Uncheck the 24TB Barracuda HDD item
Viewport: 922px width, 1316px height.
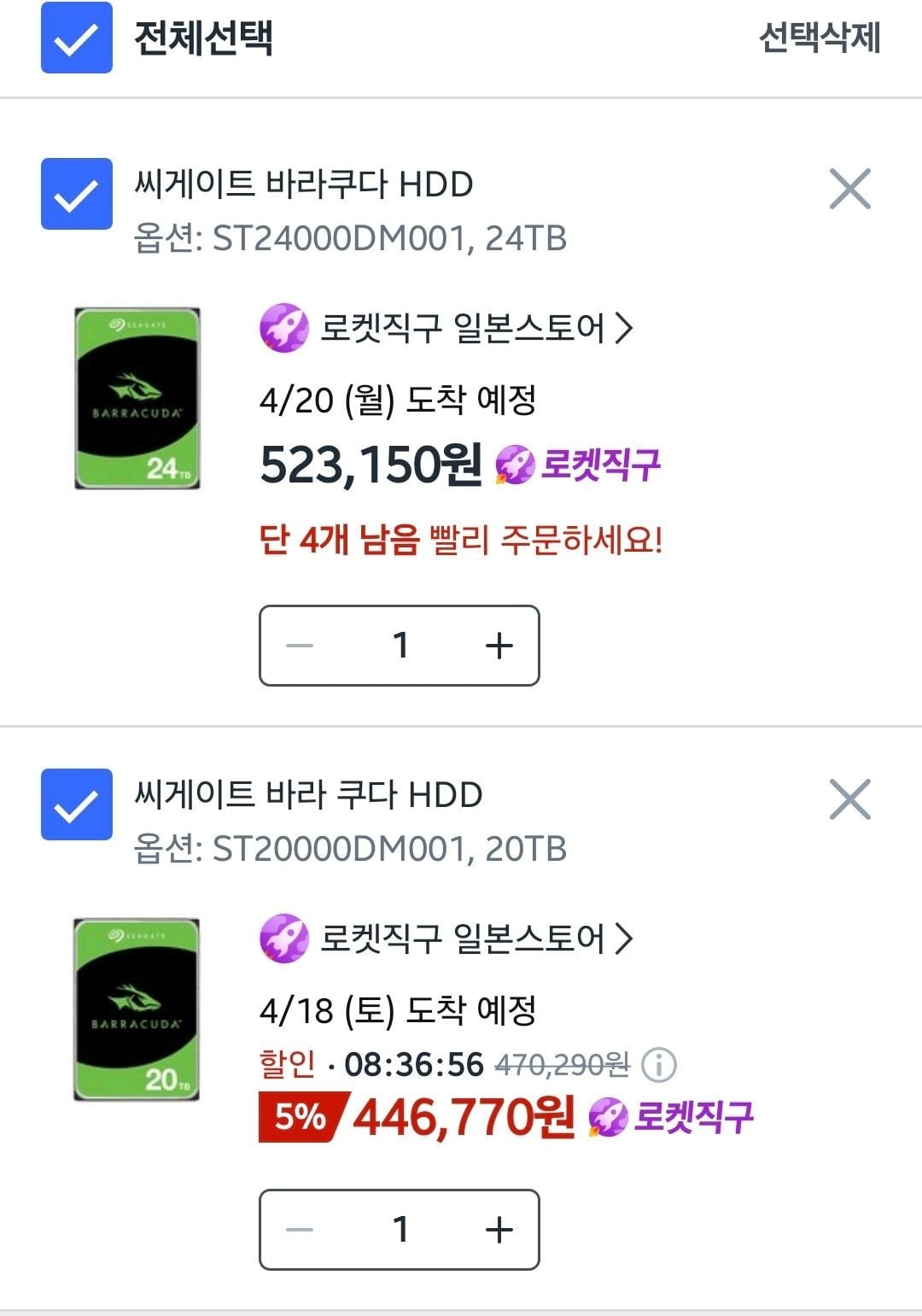tap(76, 194)
